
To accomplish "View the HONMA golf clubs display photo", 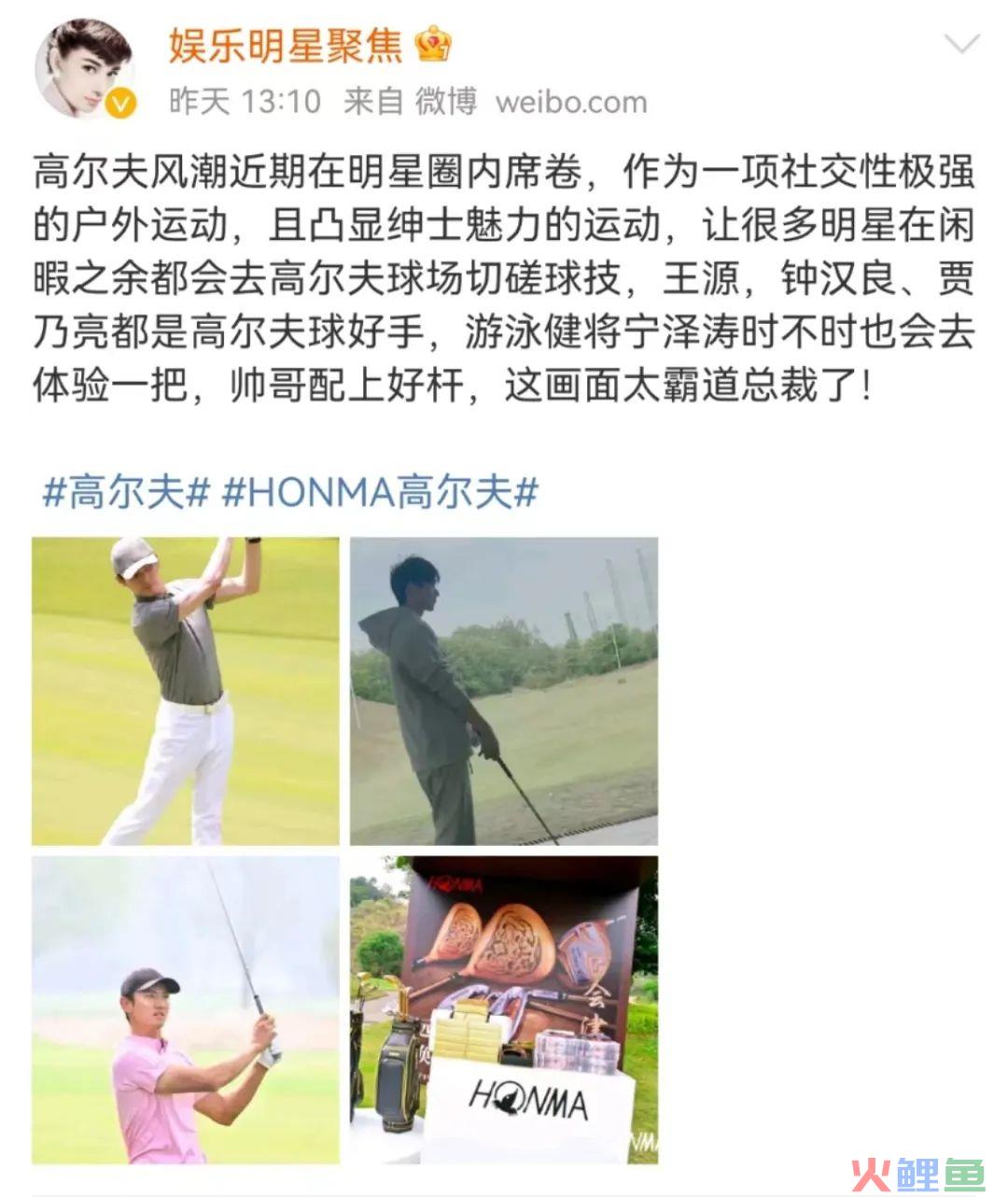I will [504, 1009].
